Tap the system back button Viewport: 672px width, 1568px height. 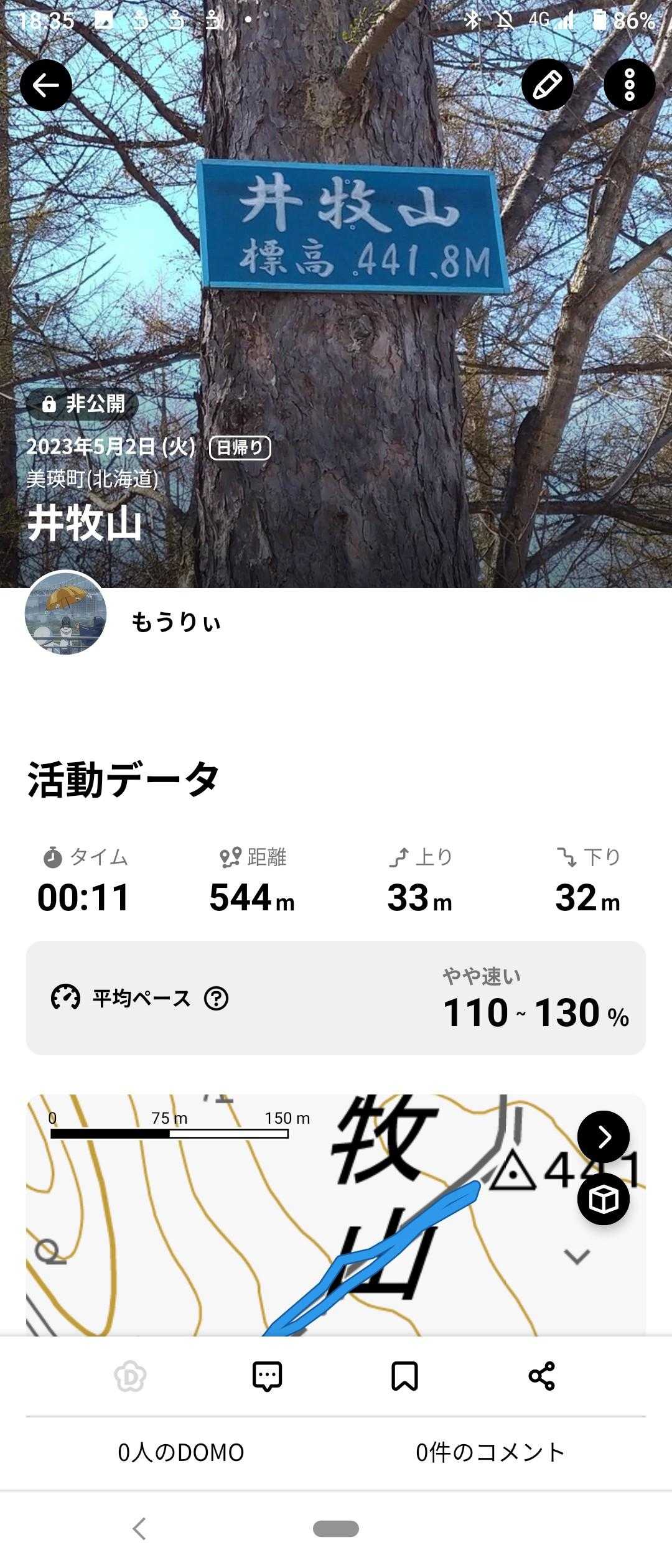tap(139, 1528)
